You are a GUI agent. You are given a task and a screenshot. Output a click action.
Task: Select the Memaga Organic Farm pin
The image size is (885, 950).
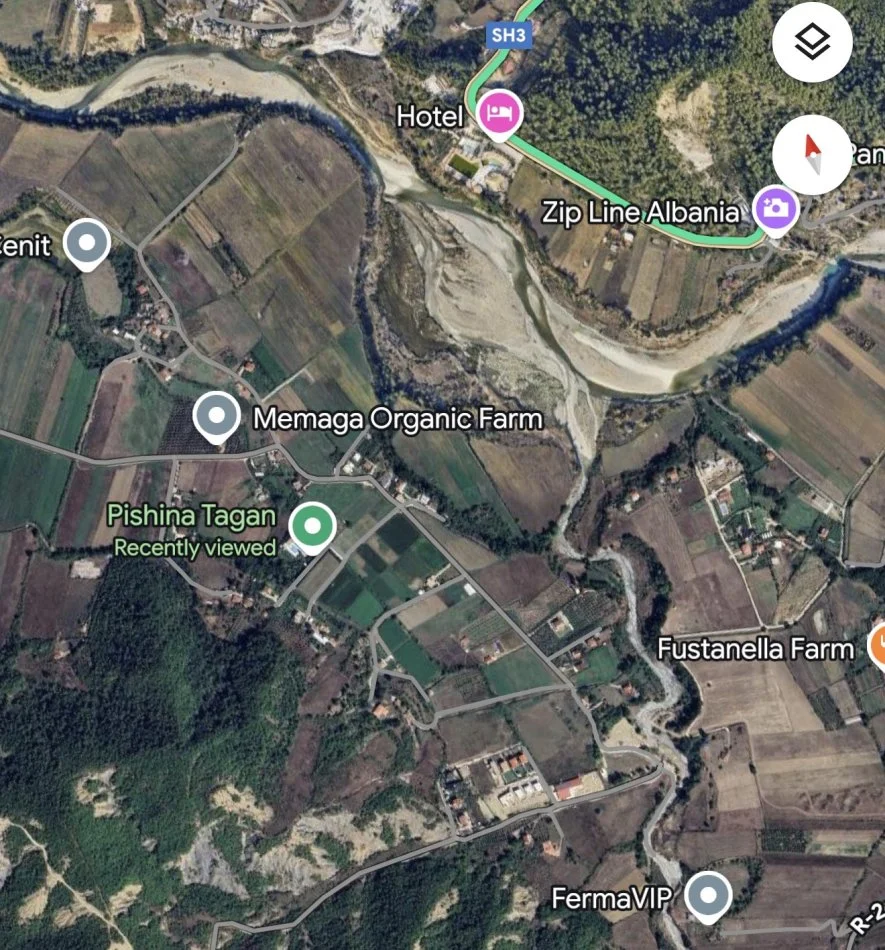(x=216, y=415)
